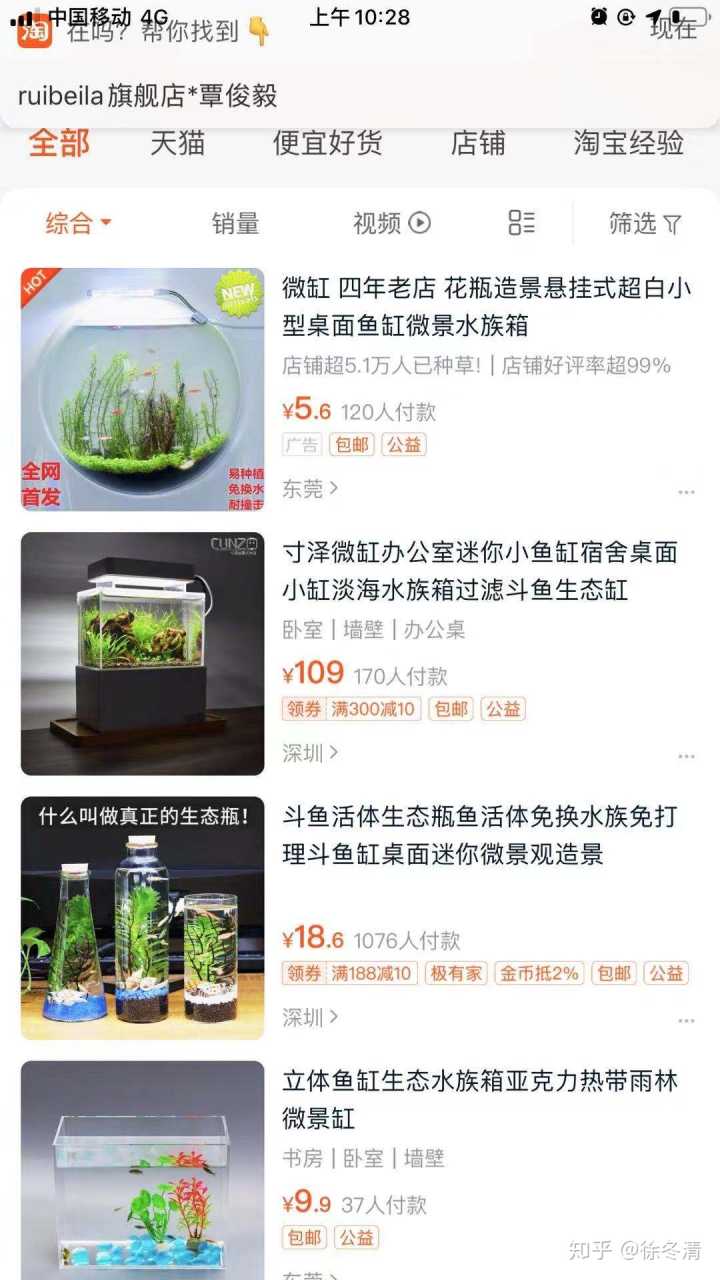Open more options for the 斗鱼活体生态瓶 item
Image resolution: width=720 pixels, height=1280 pixels.
coord(686,1020)
